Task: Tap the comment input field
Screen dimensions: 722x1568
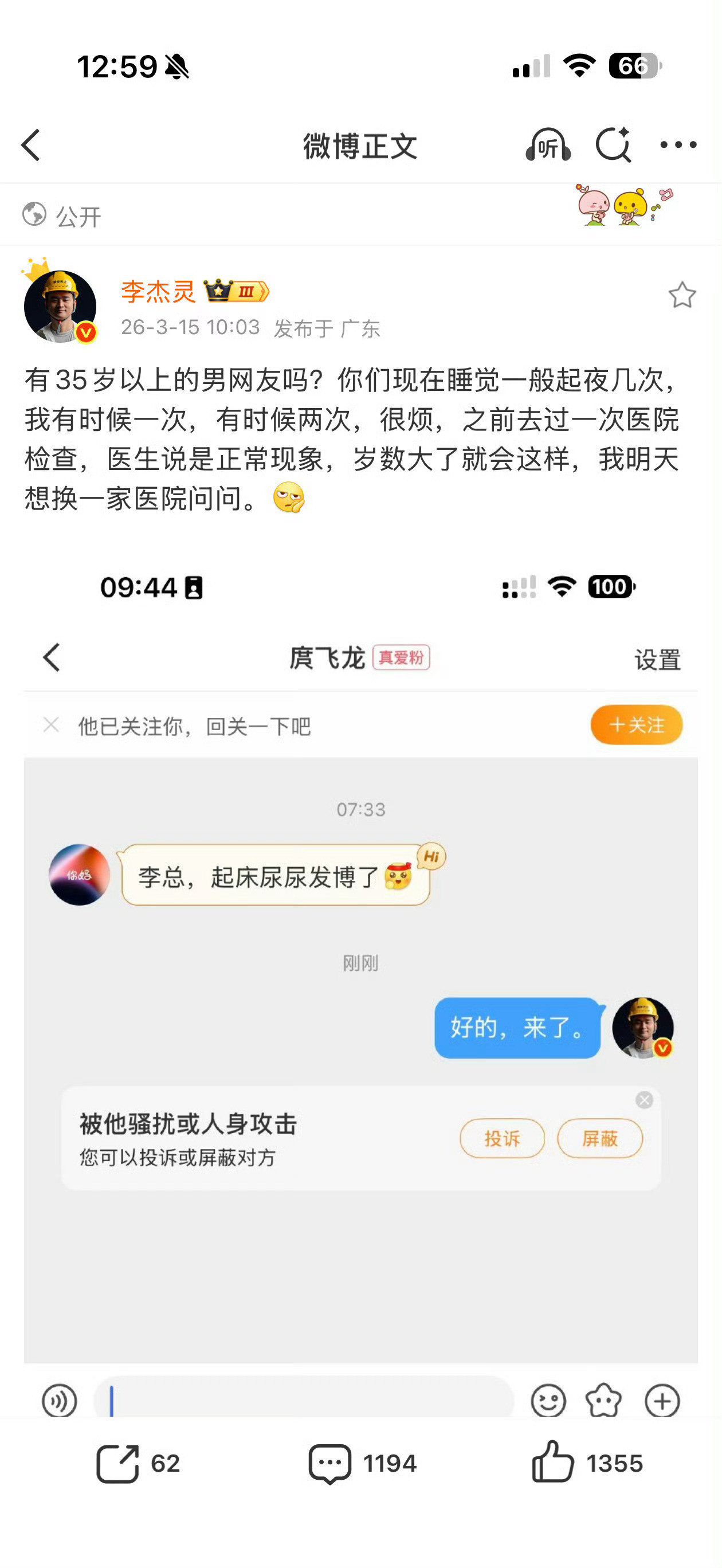Action: click(x=304, y=1401)
